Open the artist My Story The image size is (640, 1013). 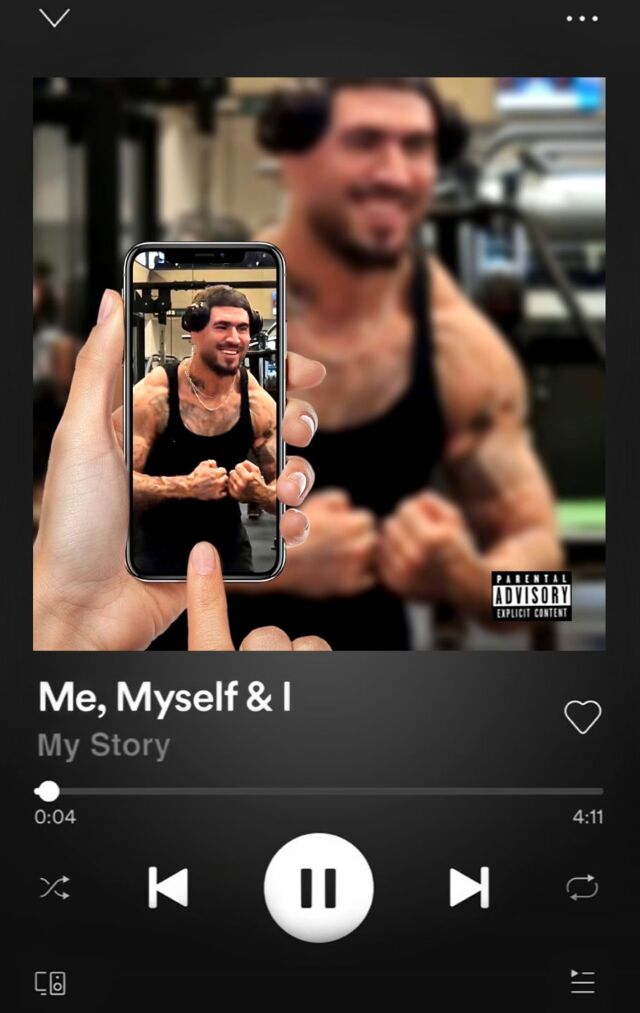pyautogui.click(x=104, y=746)
